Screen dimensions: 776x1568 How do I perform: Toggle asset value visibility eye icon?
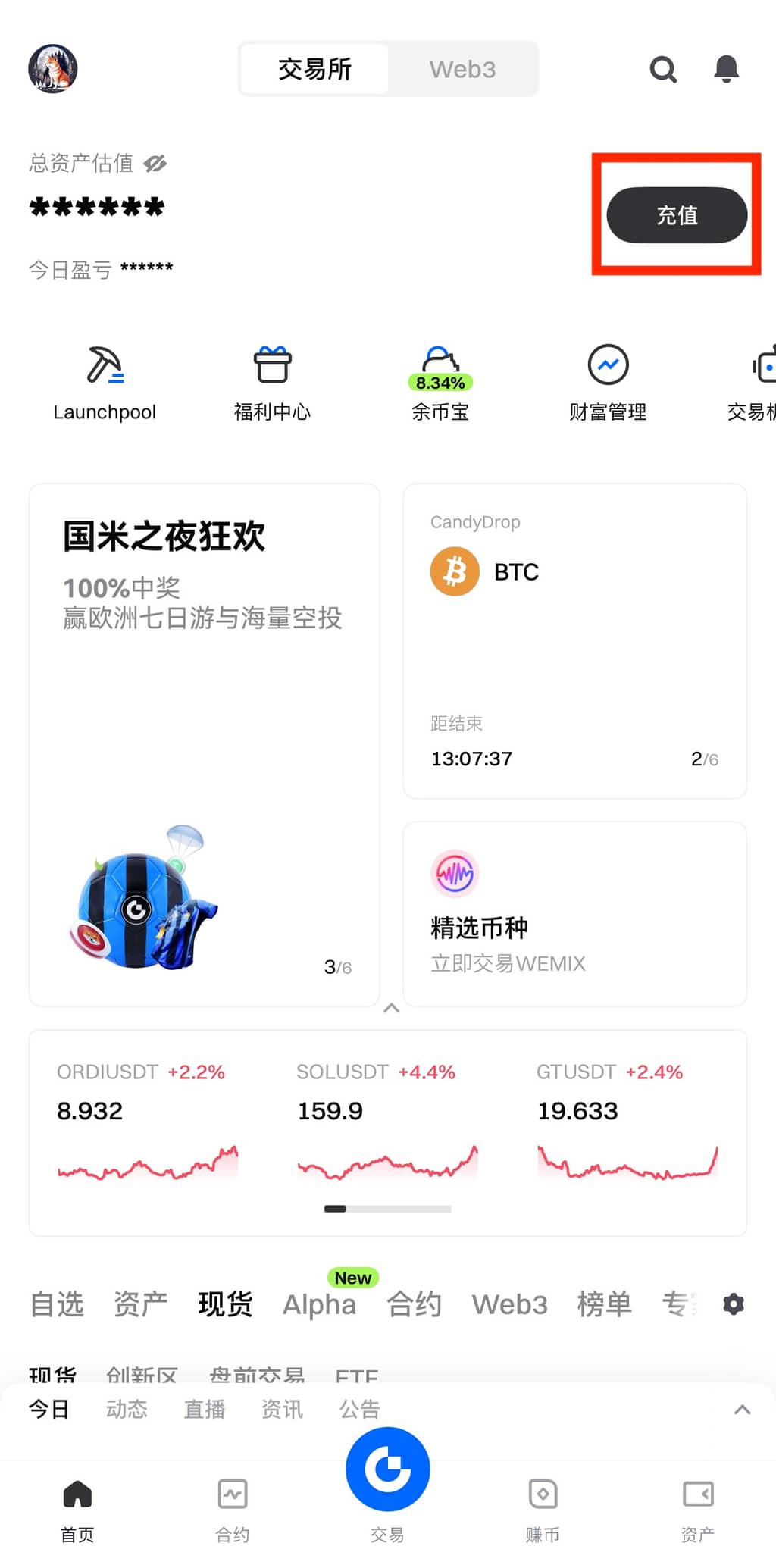[155, 163]
